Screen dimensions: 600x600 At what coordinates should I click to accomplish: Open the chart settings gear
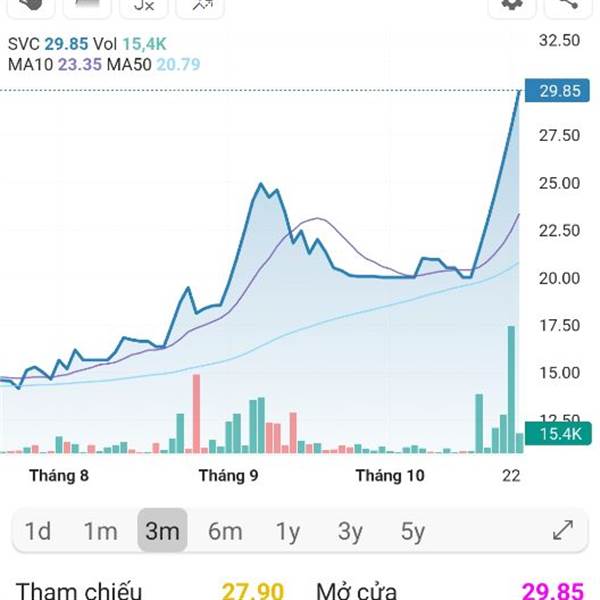click(512, 6)
